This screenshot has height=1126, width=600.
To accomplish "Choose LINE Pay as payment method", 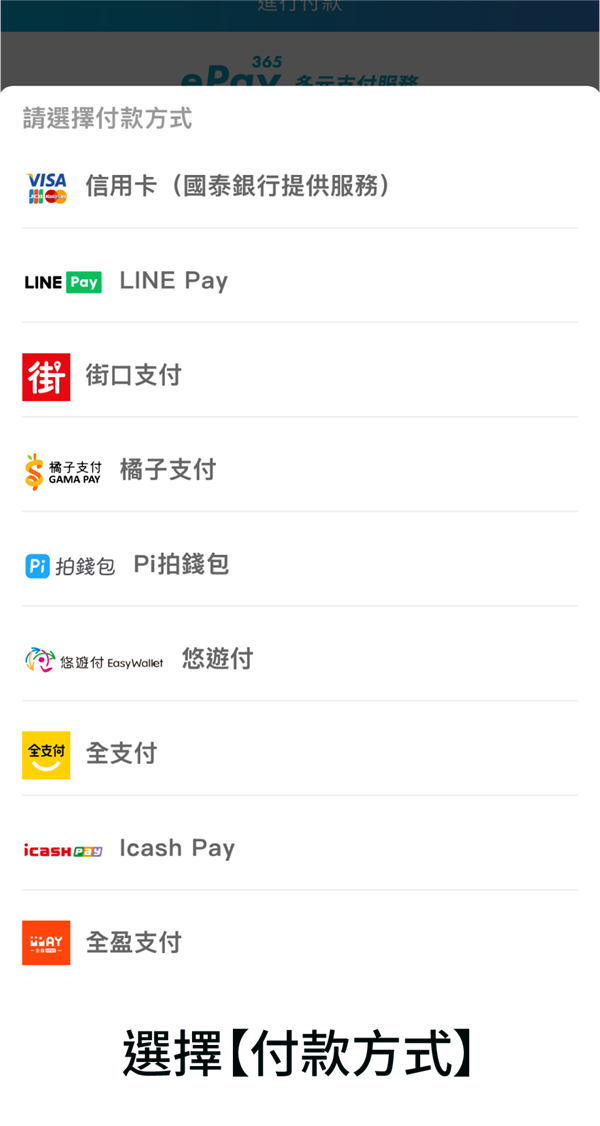I will coord(173,281).
